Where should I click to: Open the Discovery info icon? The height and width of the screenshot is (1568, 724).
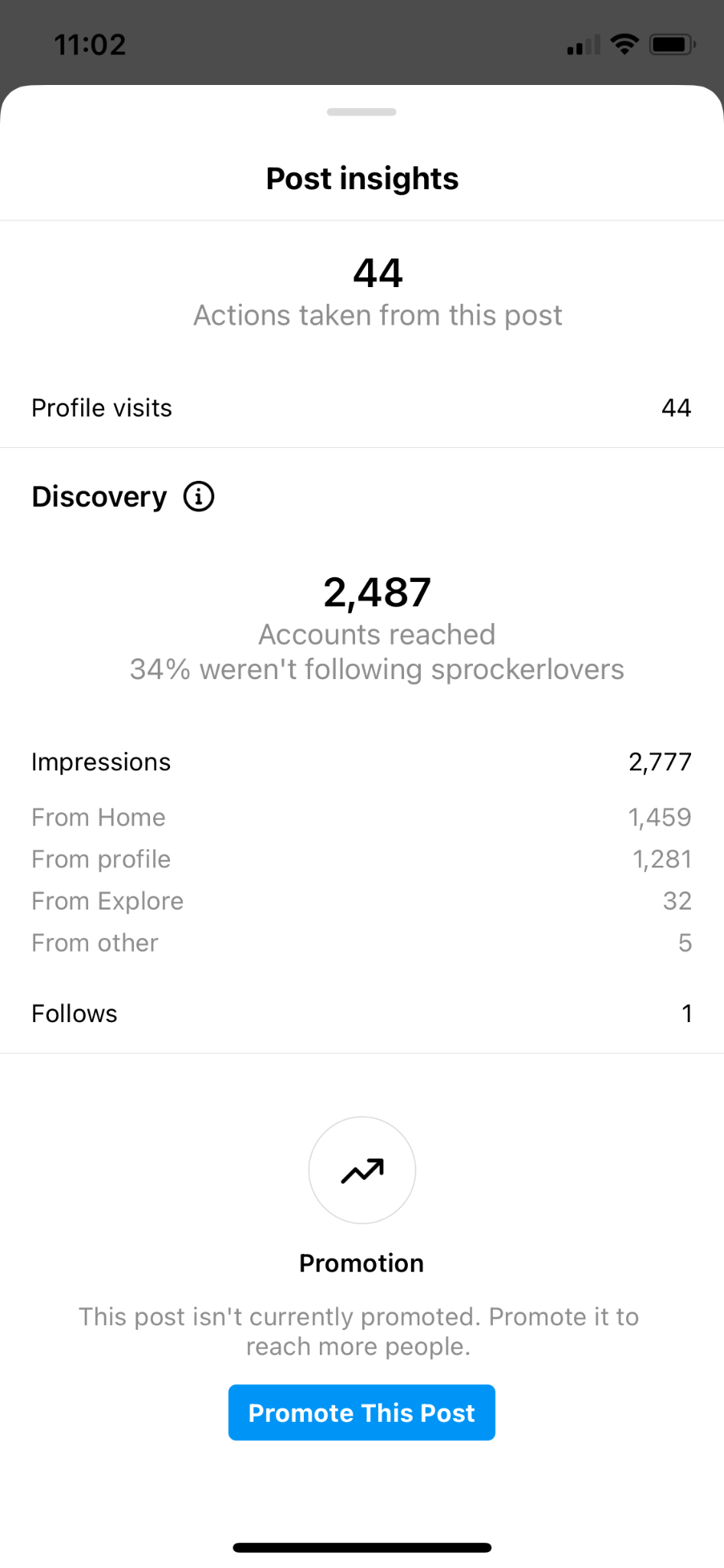click(198, 497)
